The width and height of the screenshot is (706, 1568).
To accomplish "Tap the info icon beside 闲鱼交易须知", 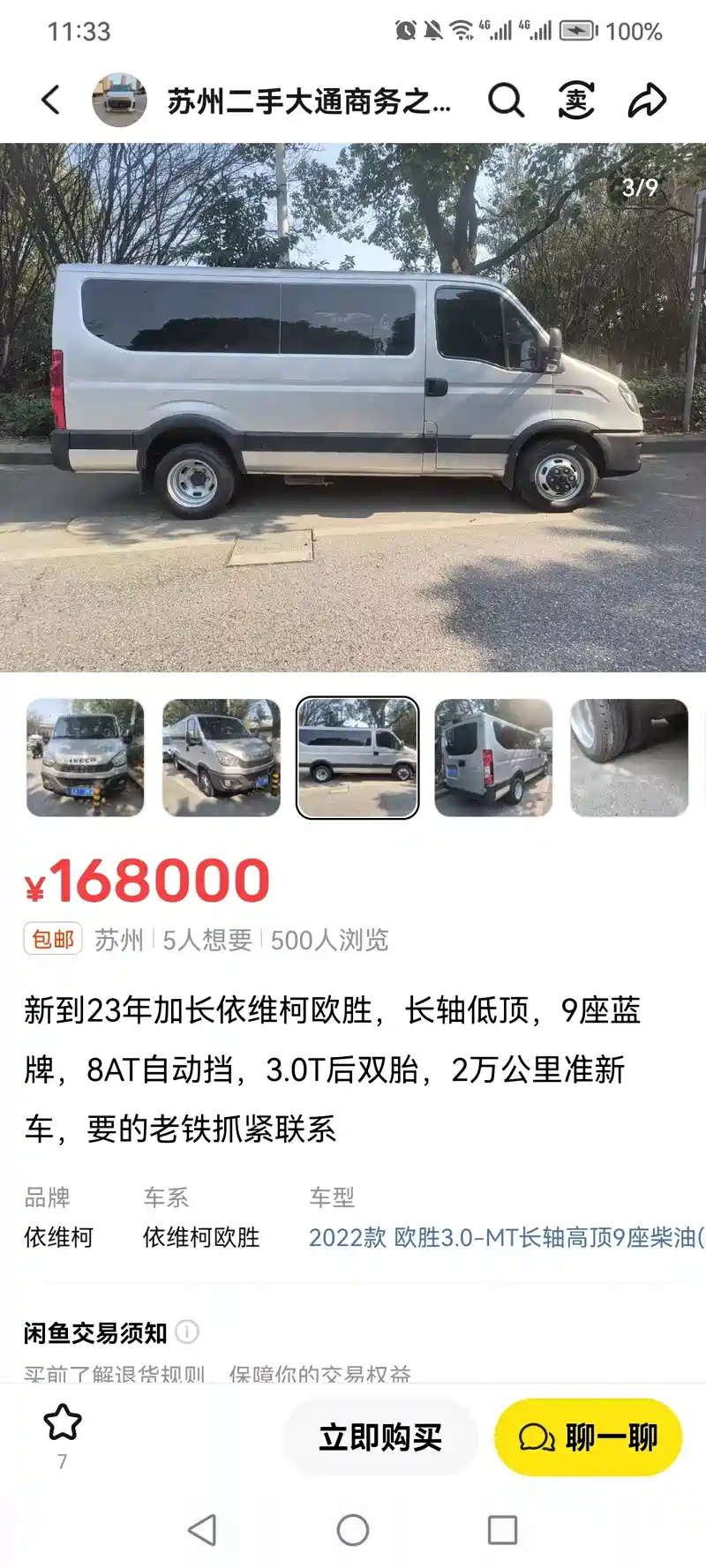I will pyautogui.click(x=187, y=1332).
